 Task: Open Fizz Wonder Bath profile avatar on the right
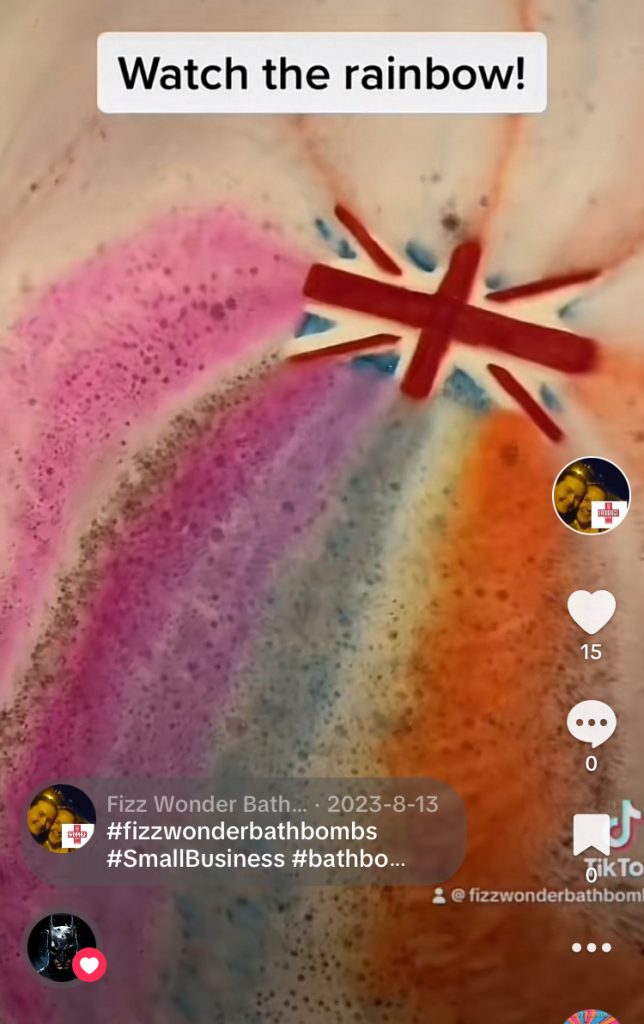pyautogui.click(x=591, y=495)
